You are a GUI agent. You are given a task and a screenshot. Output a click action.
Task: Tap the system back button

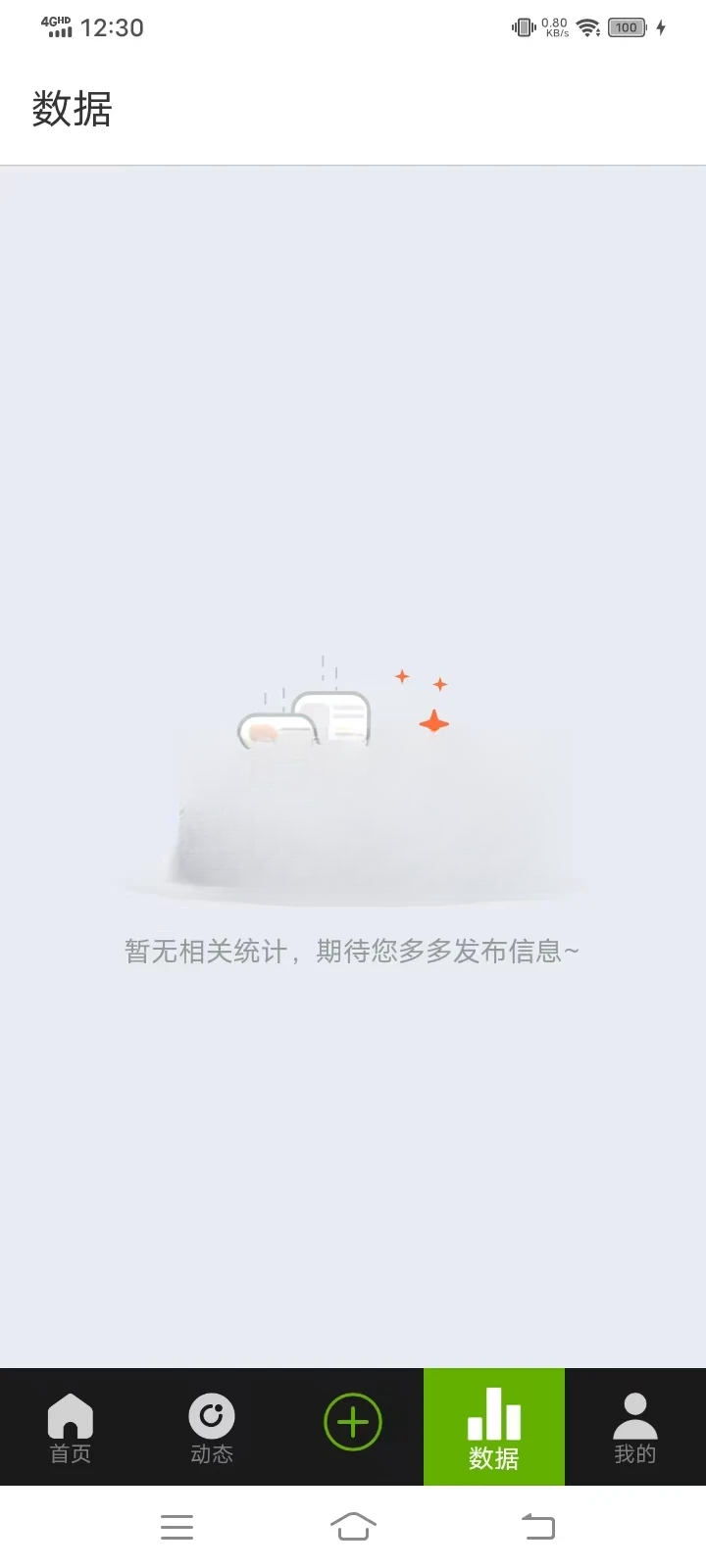click(537, 1527)
